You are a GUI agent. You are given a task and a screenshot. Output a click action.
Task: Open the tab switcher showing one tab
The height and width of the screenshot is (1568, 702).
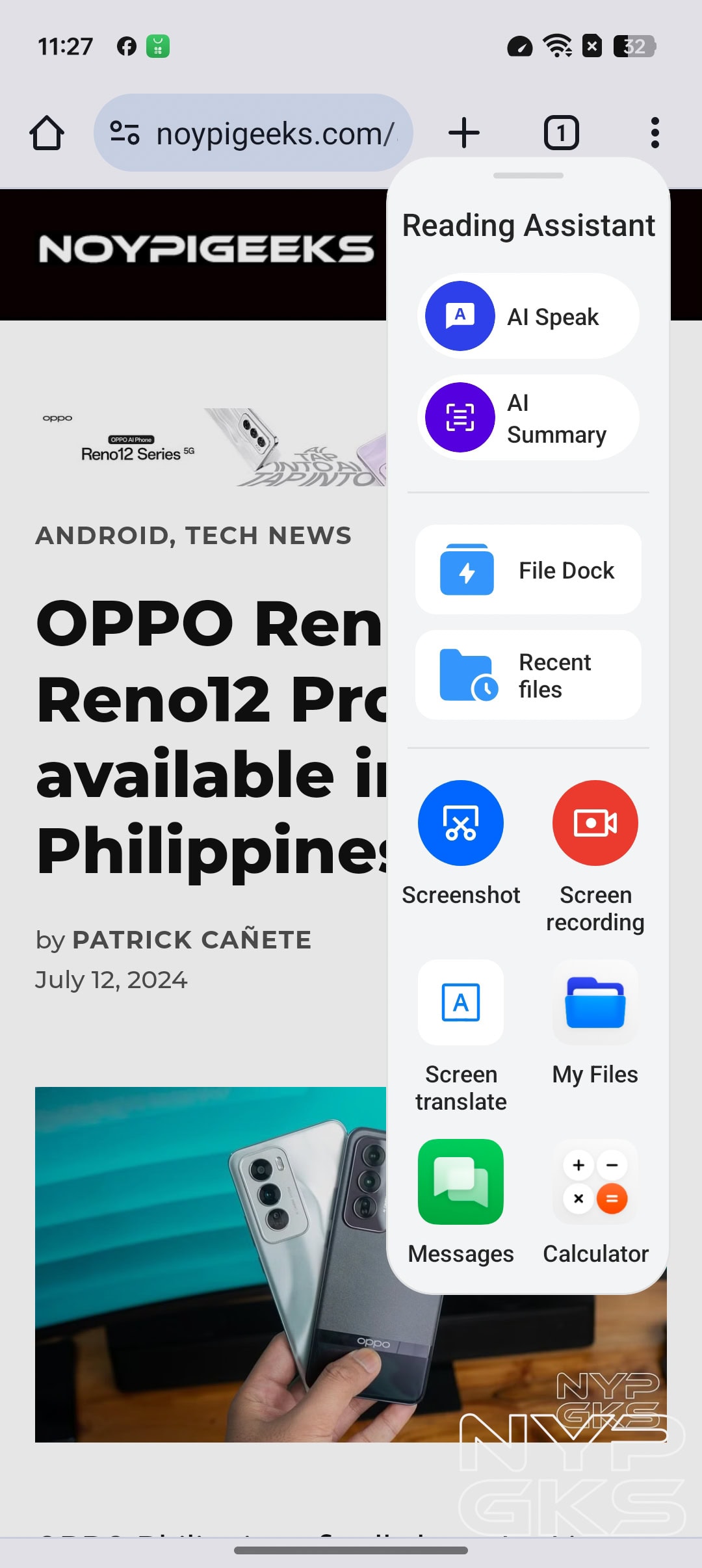pyautogui.click(x=560, y=133)
